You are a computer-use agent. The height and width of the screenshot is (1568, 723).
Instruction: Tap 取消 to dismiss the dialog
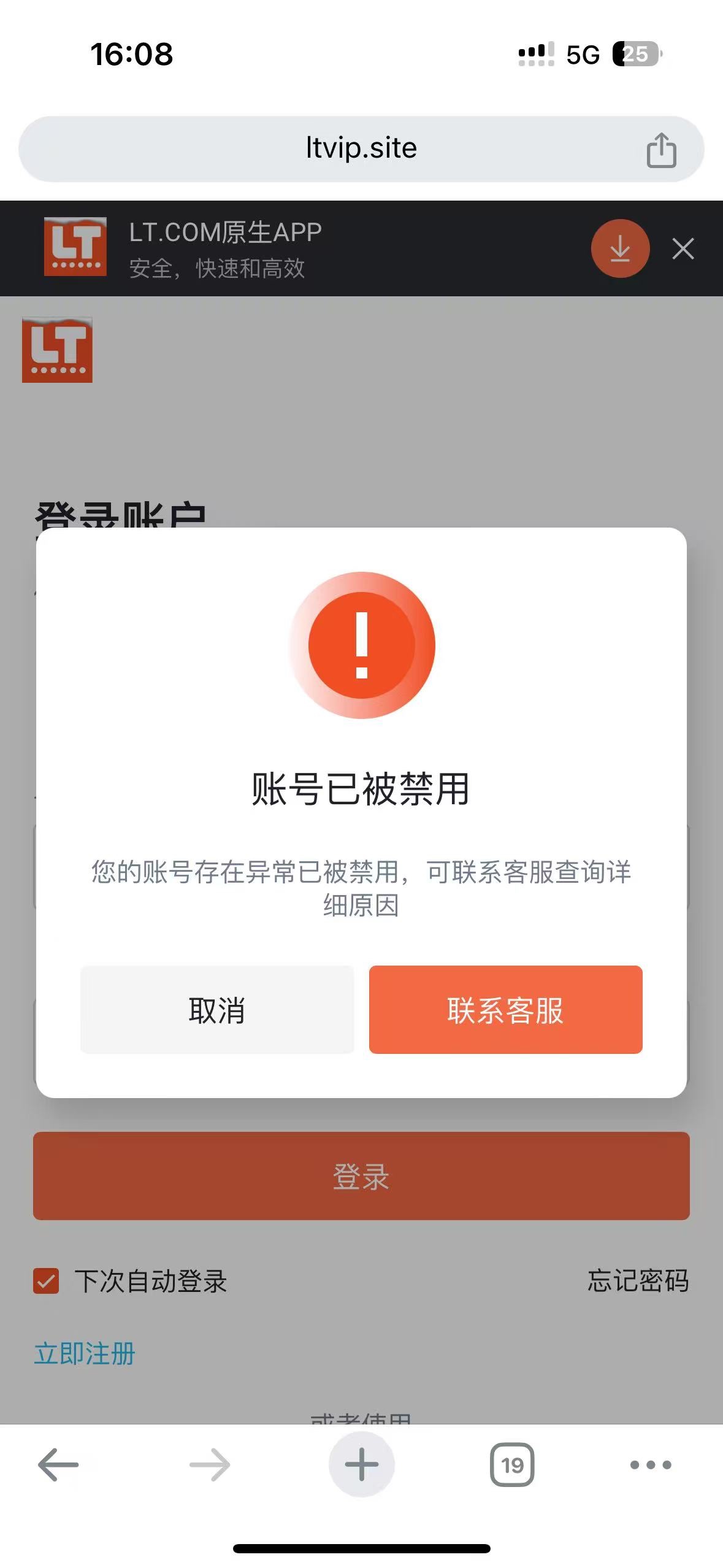click(216, 1010)
